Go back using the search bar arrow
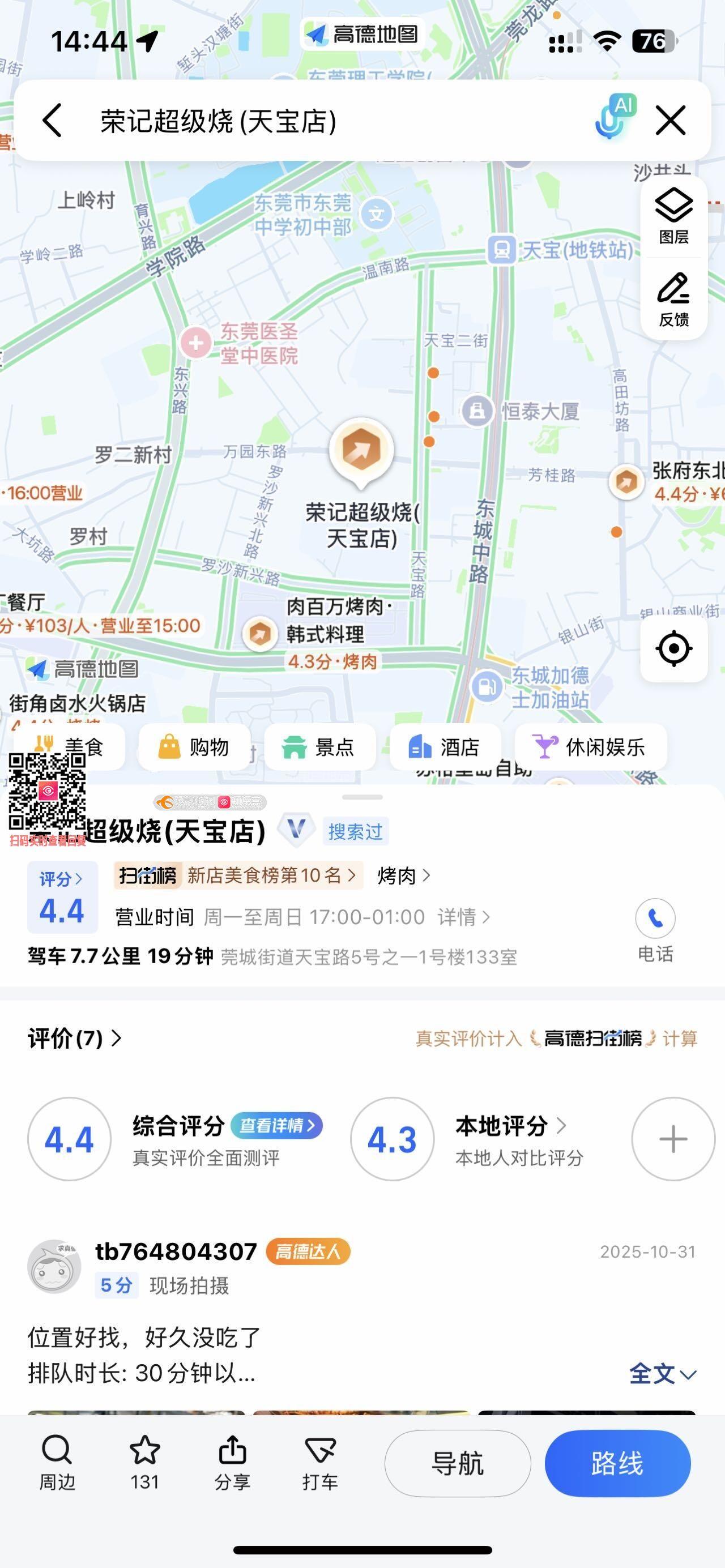 52,120
